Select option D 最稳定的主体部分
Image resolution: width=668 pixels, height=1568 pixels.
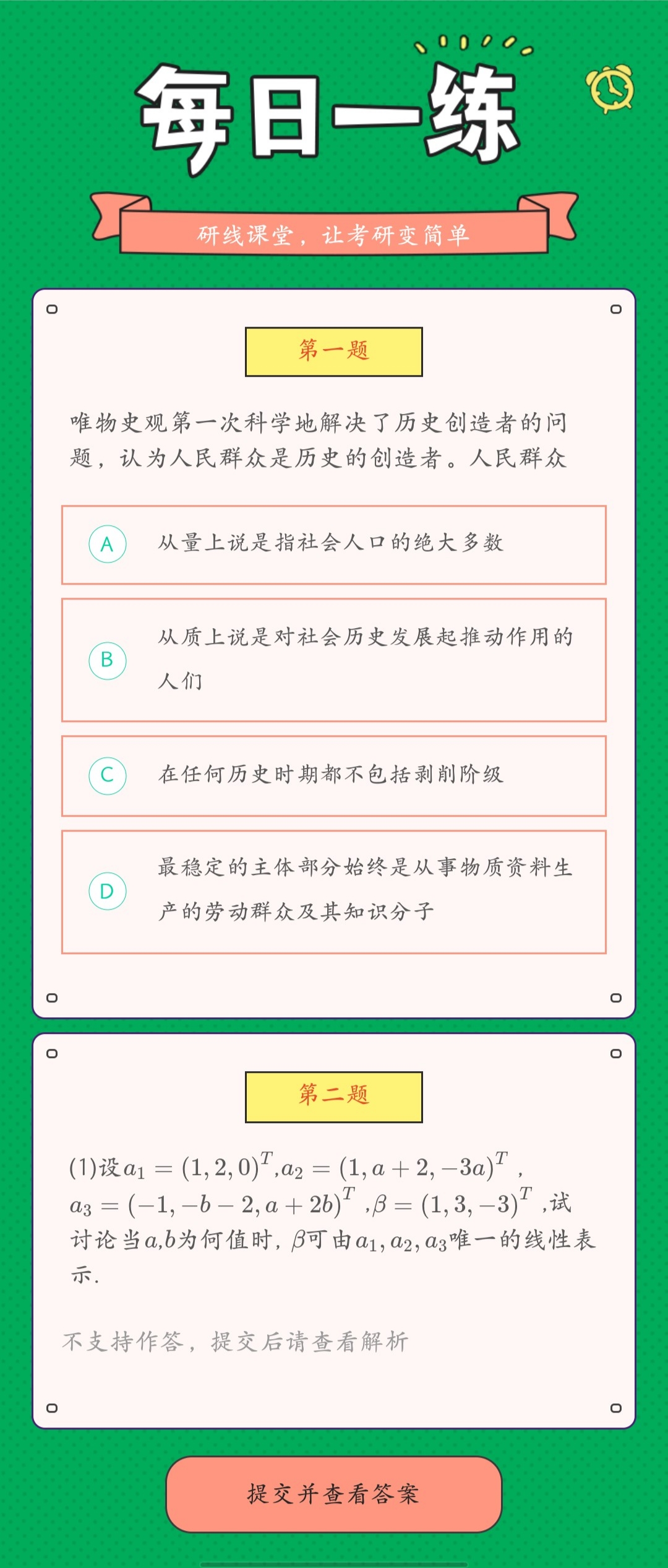point(333,891)
